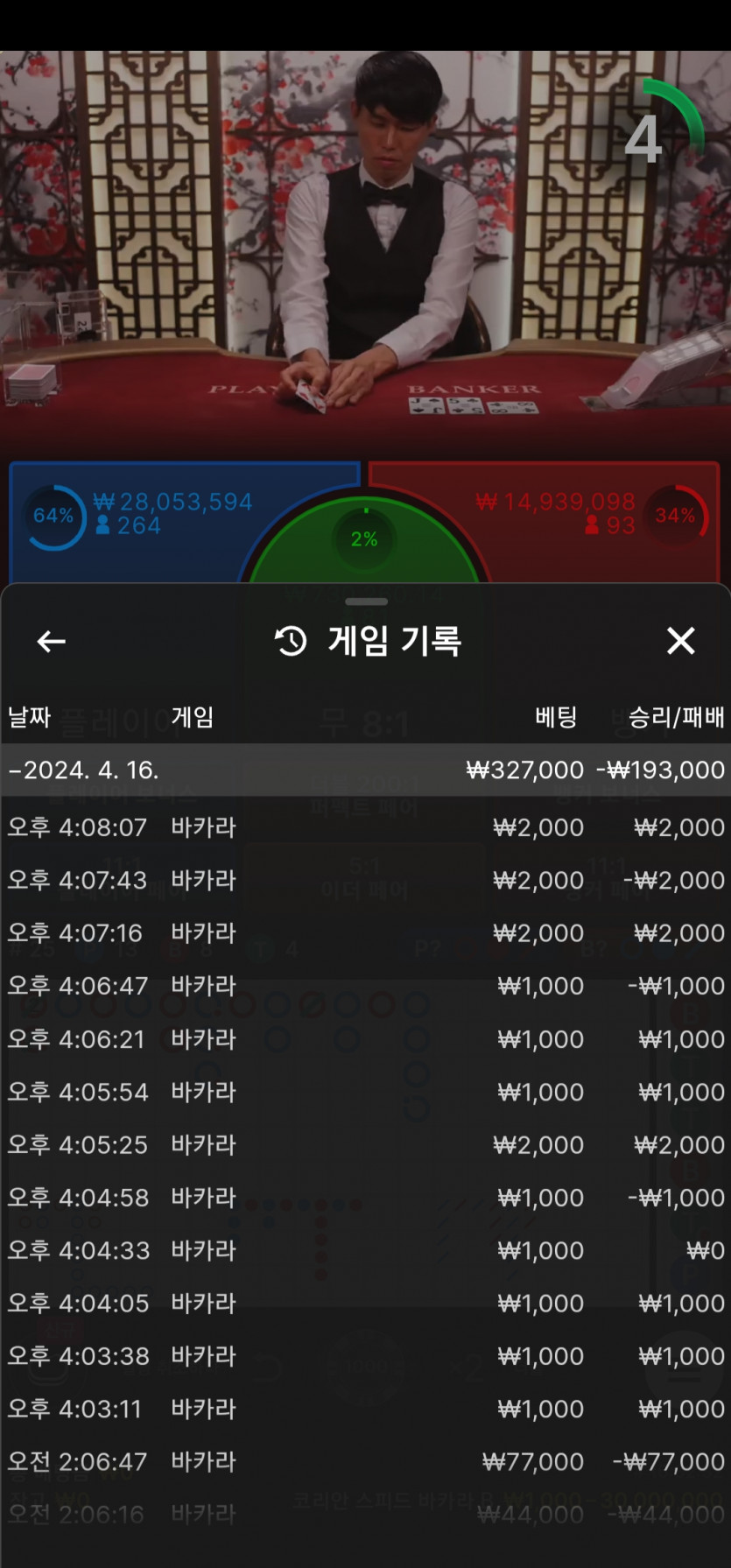View details of the 오후 4:06:21 round
Image resolution: width=731 pixels, height=1568 pixels.
365,1039
